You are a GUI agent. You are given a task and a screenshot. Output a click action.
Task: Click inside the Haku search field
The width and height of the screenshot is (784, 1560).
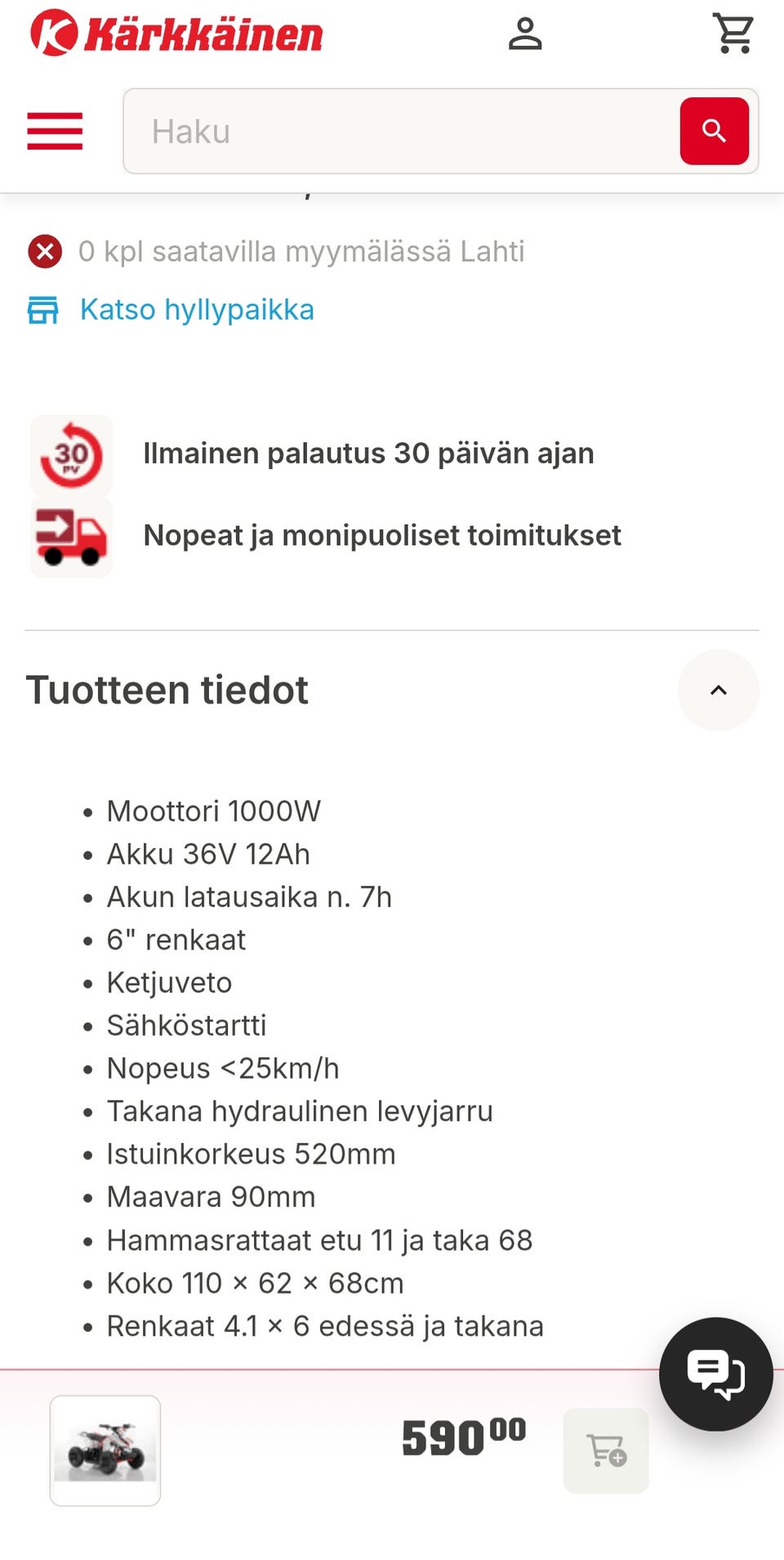tap(367, 131)
